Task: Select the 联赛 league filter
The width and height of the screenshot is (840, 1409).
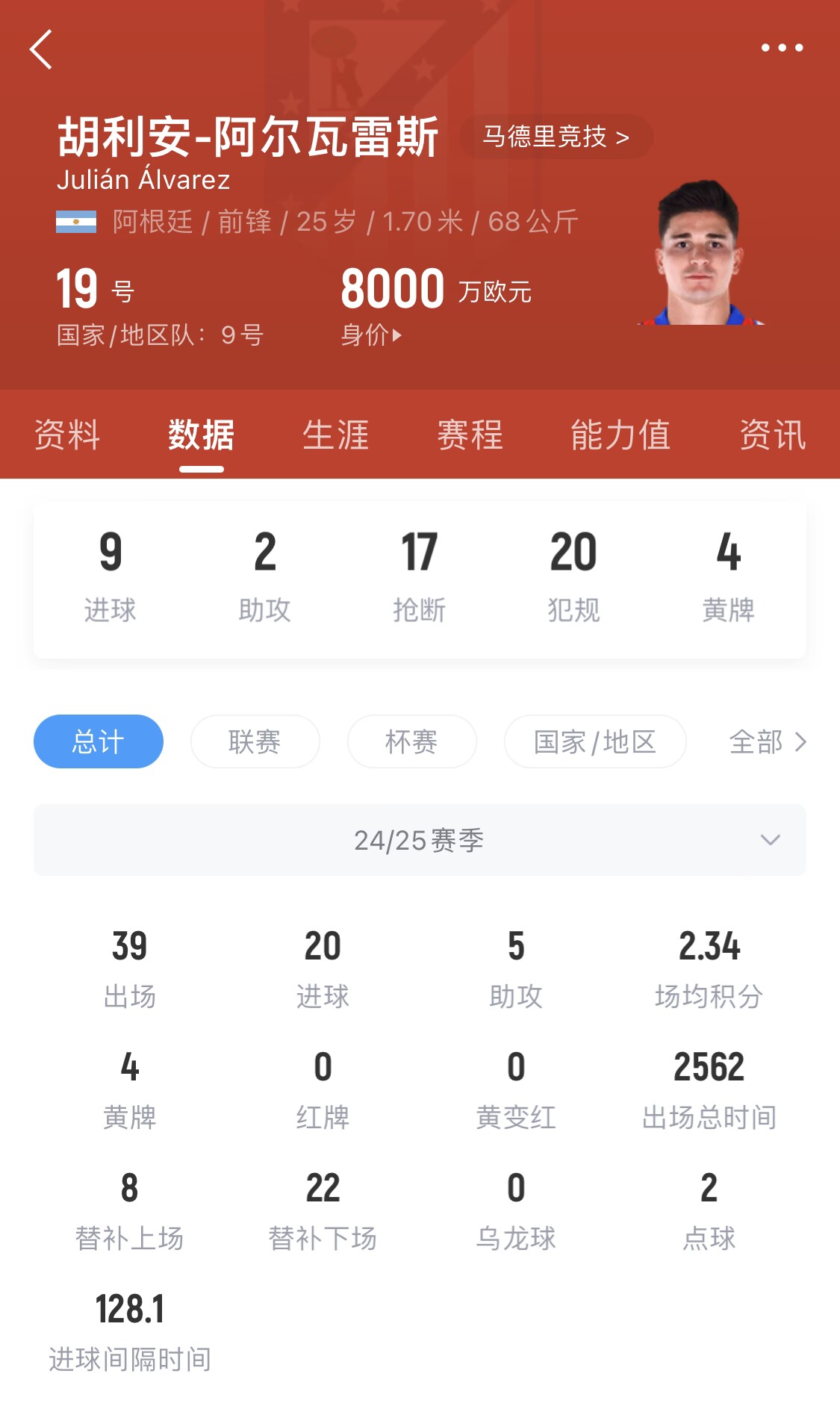Action: coord(255,741)
